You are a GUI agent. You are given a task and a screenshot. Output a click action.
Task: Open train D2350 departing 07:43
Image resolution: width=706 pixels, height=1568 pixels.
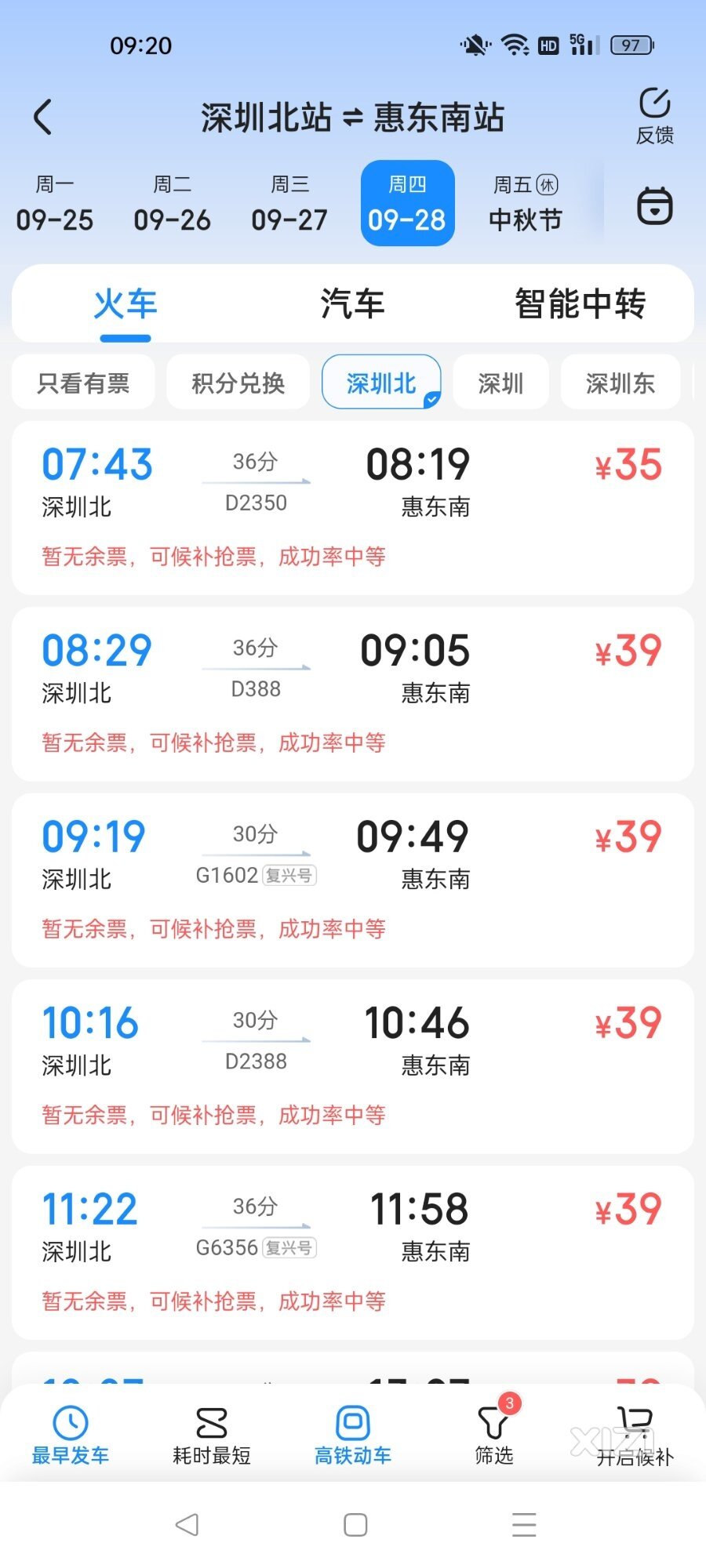pyautogui.click(x=353, y=508)
